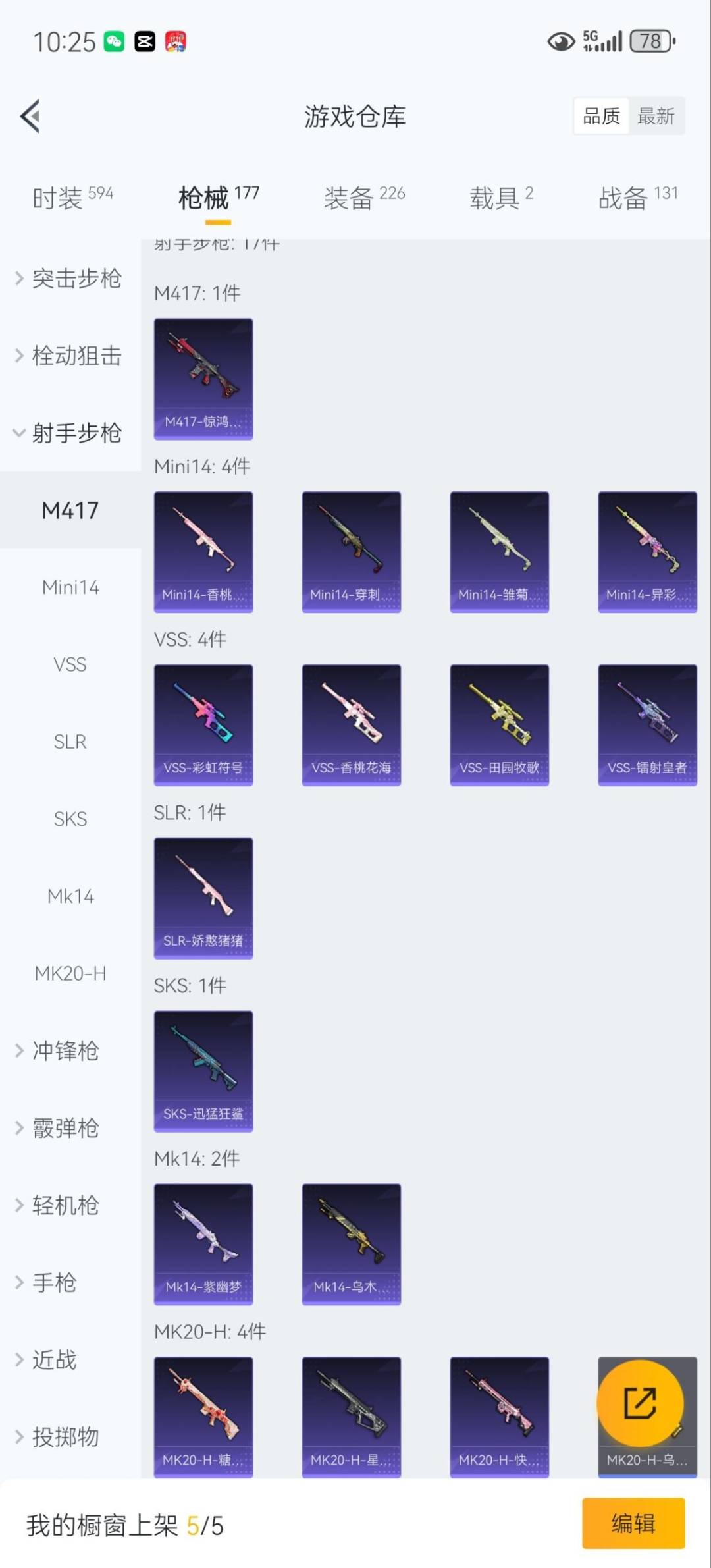Tap the yellow share floating button
The image size is (711, 1568).
[639, 1402]
